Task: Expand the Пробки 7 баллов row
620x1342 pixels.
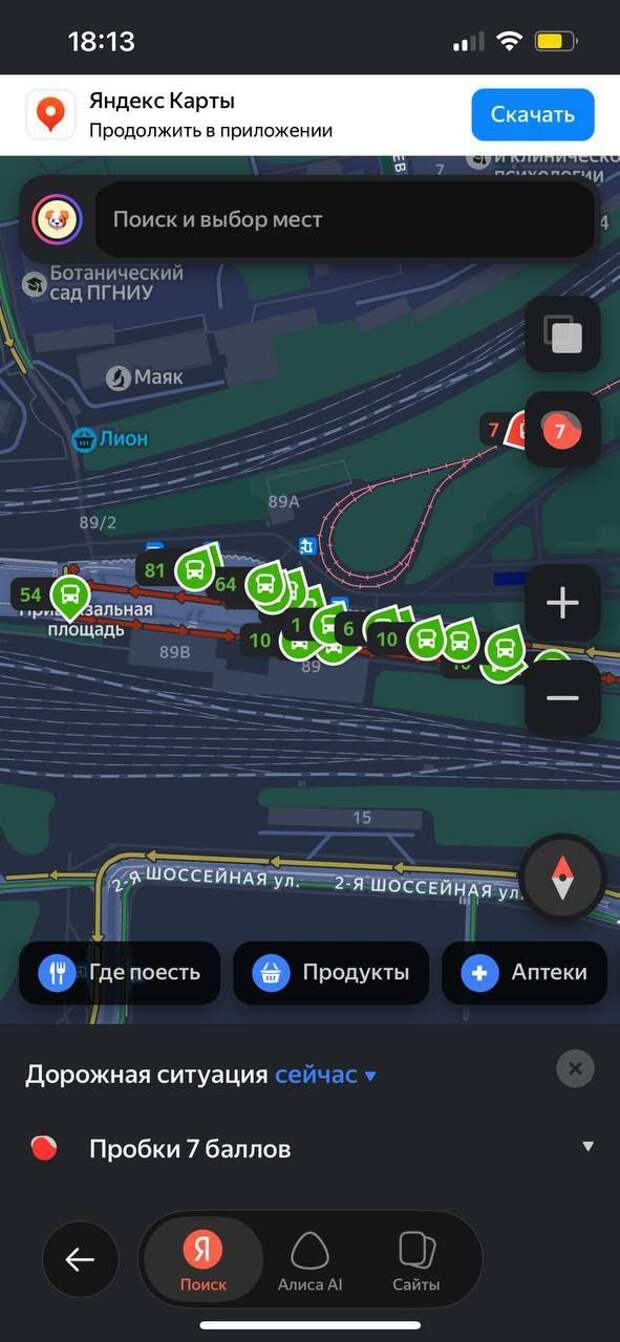Action: pyautogui.click(x=588, y=1147)
